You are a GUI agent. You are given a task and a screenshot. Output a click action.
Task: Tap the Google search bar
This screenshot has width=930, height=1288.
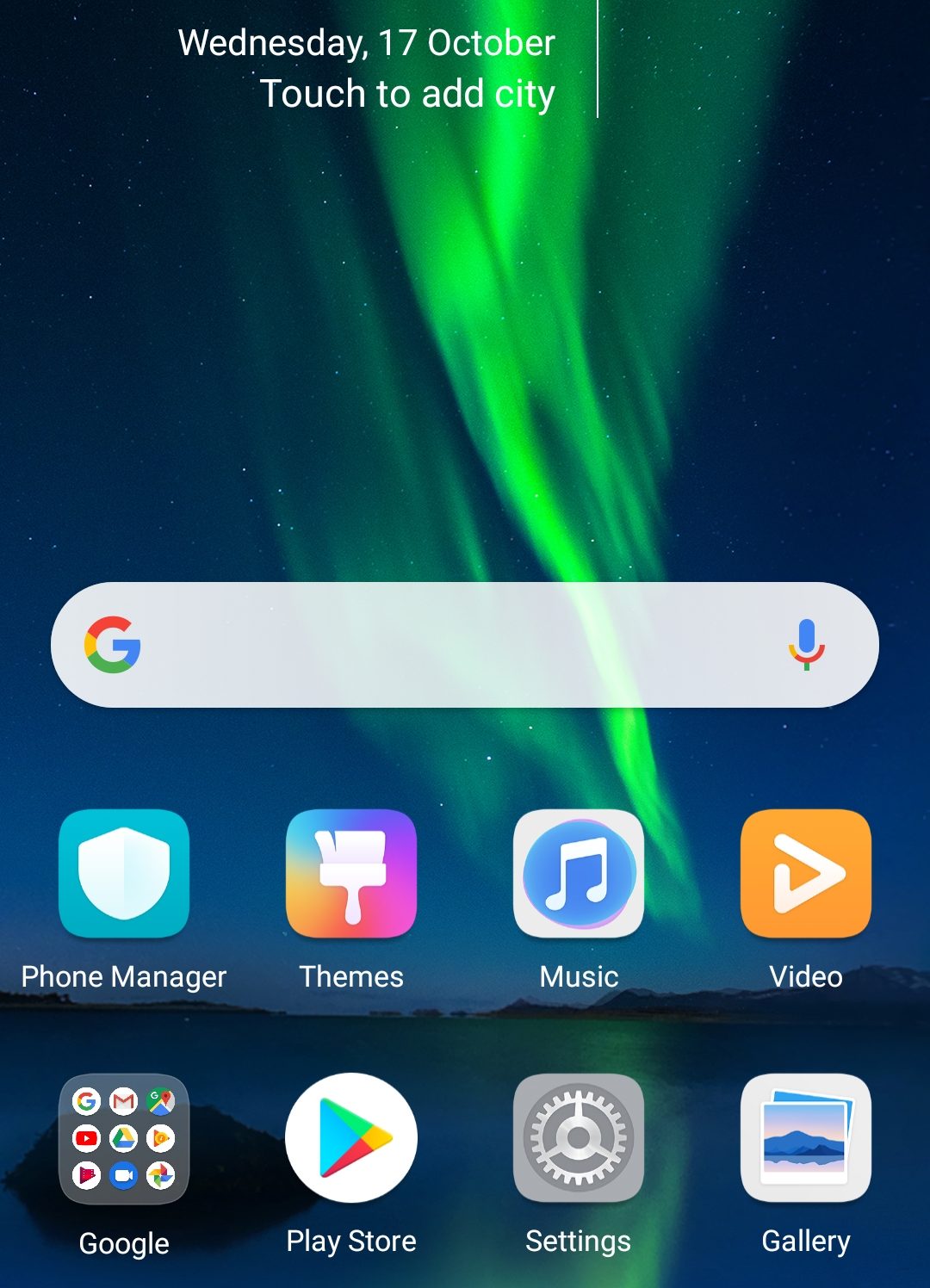[x=448, y=645]
